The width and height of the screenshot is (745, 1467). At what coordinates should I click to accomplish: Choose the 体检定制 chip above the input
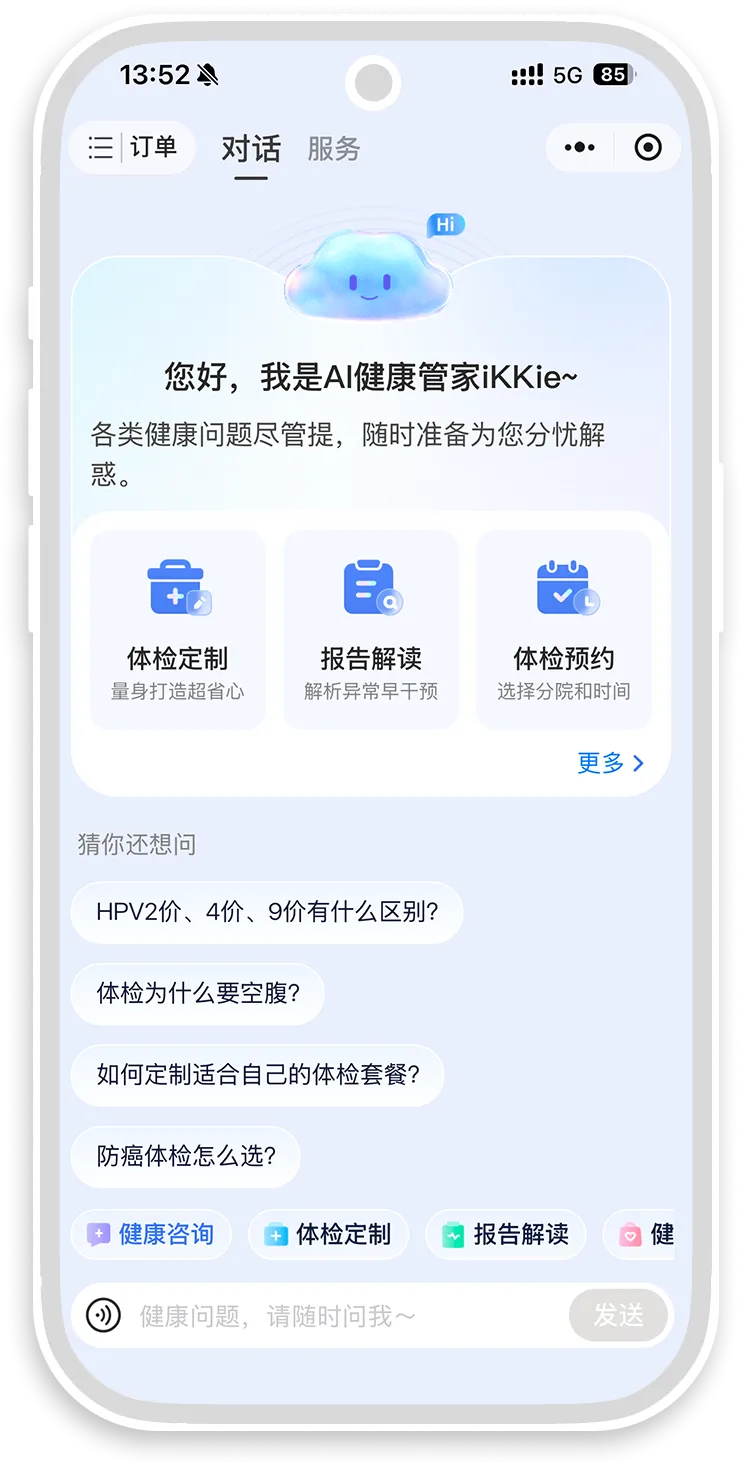(328, 1235)
